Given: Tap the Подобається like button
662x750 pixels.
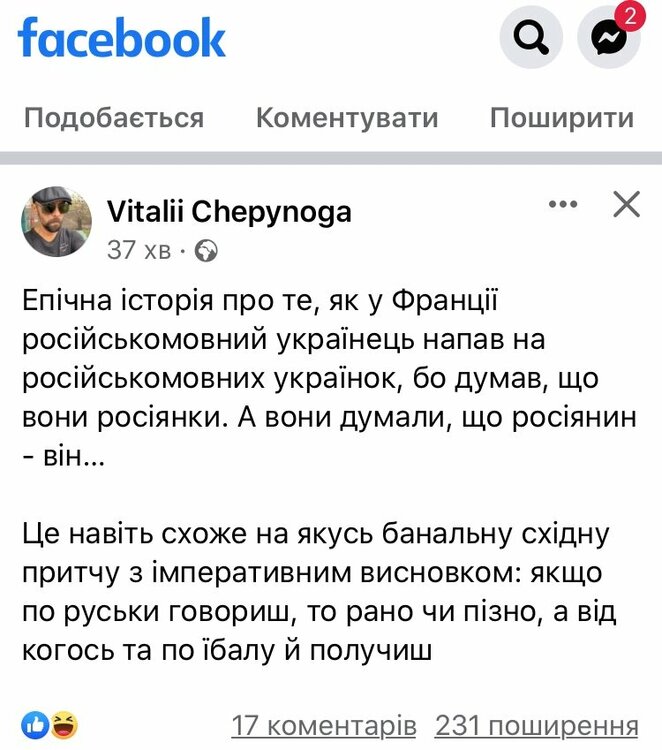Looking at the screenshot, I should click(x=113, y=118).
